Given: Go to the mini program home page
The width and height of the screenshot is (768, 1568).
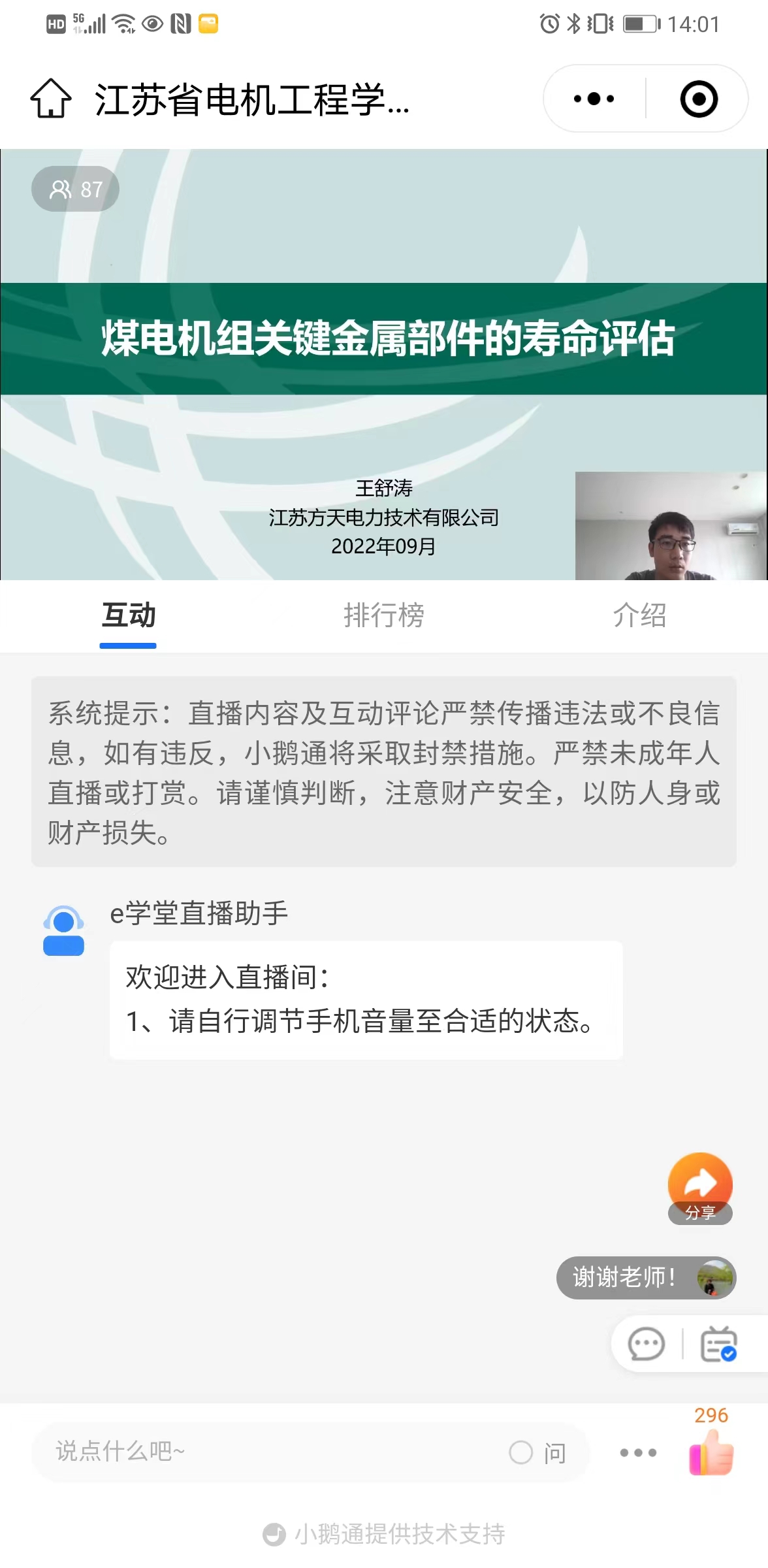Looking at the screenshot, I should click(51, 99).
